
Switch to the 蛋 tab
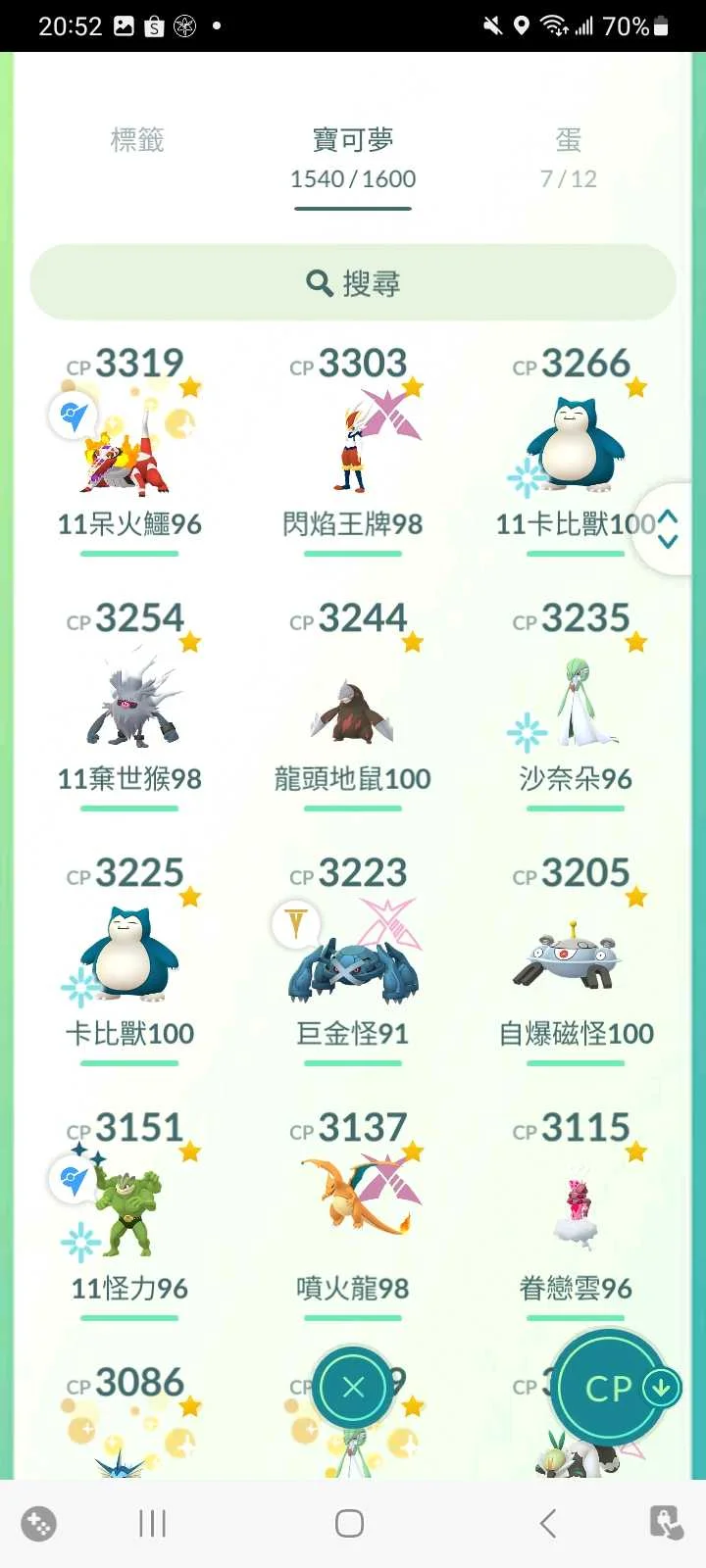[569, 157]
